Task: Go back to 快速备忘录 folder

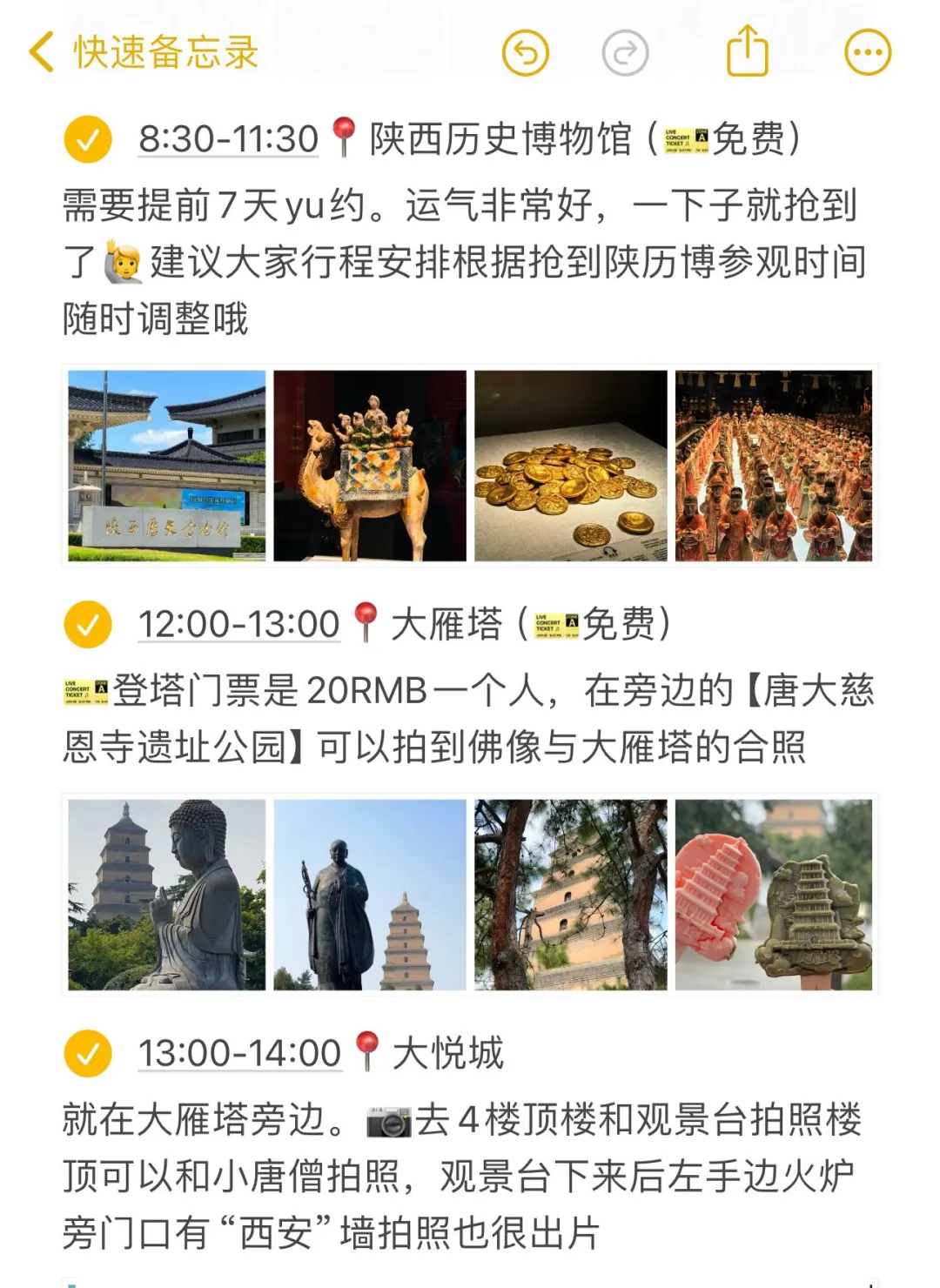Action: [144, 52]
